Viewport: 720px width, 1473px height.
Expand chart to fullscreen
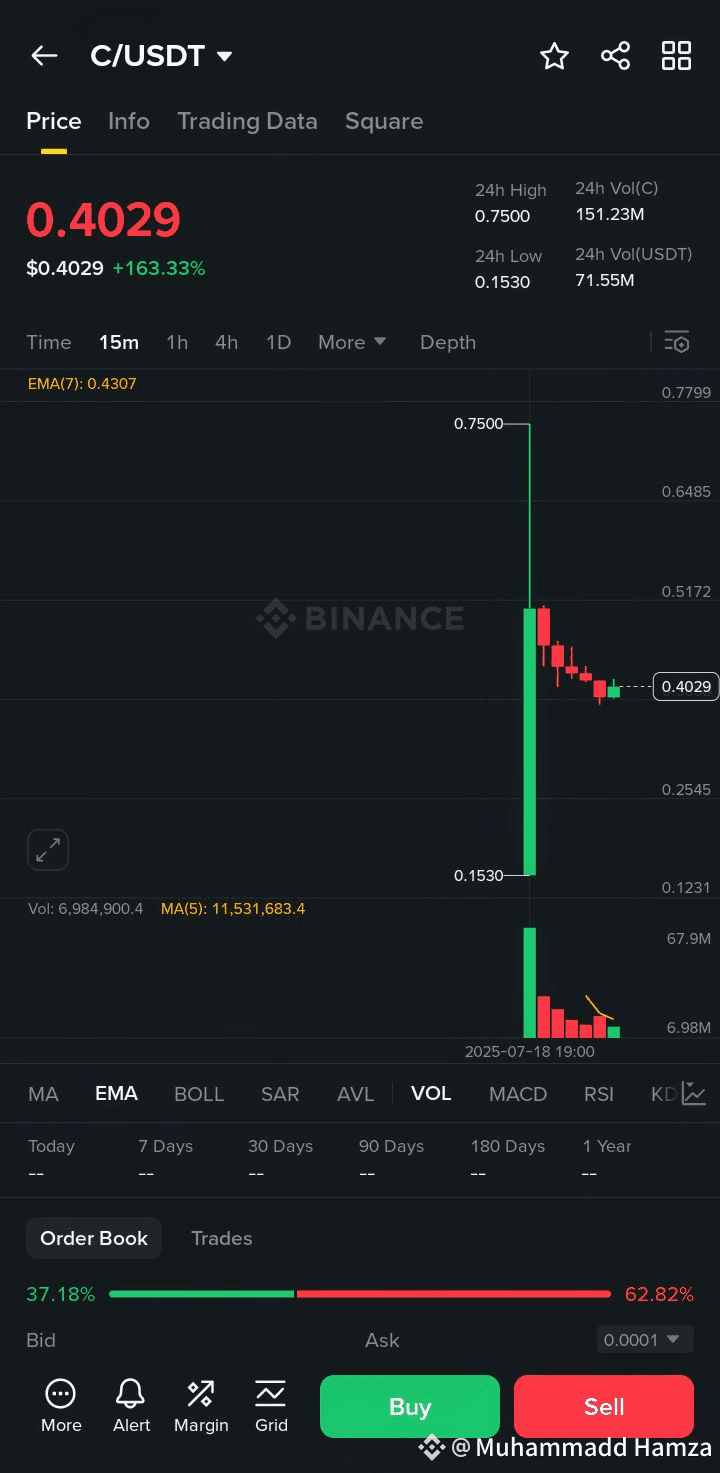coord(48,850)
